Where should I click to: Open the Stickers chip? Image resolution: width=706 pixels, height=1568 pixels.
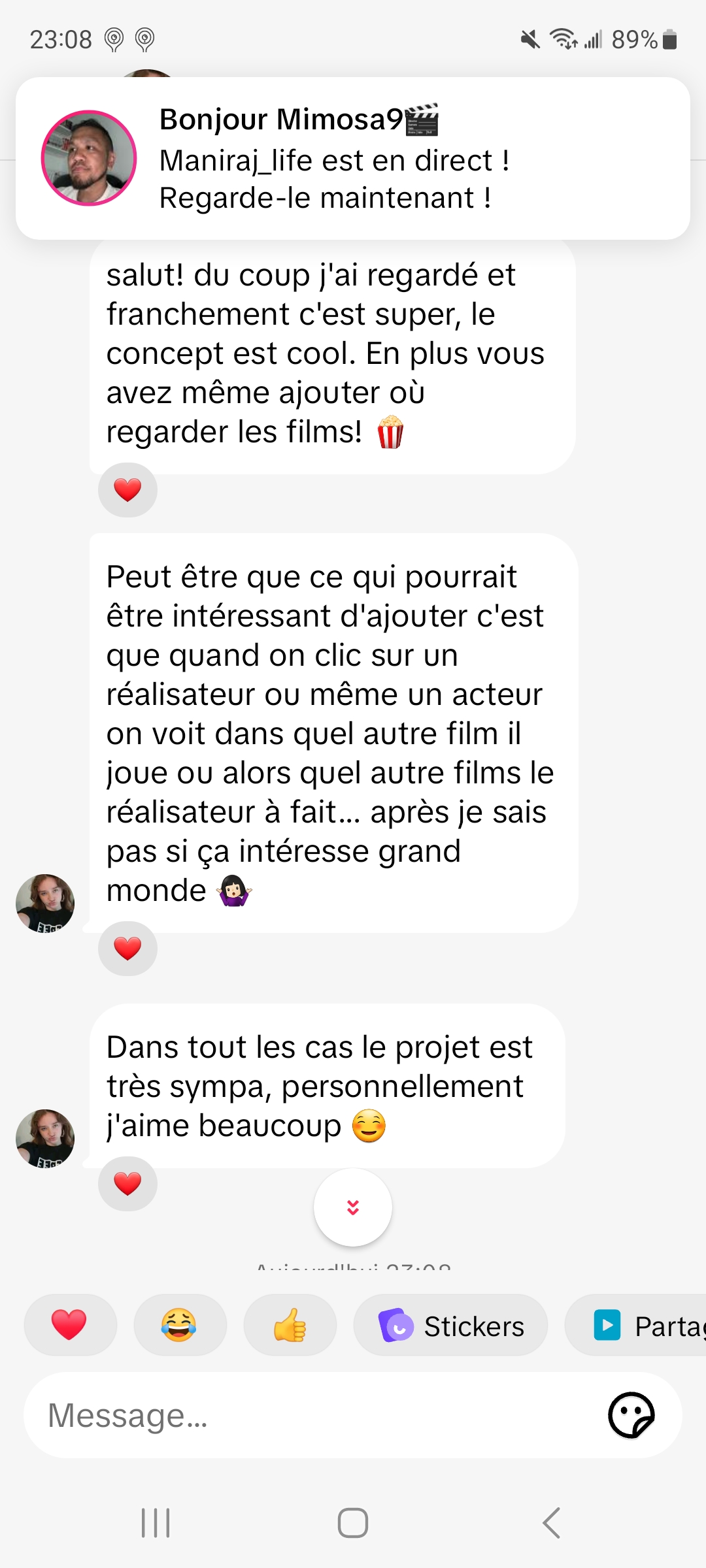click(x=450, y=1326)
